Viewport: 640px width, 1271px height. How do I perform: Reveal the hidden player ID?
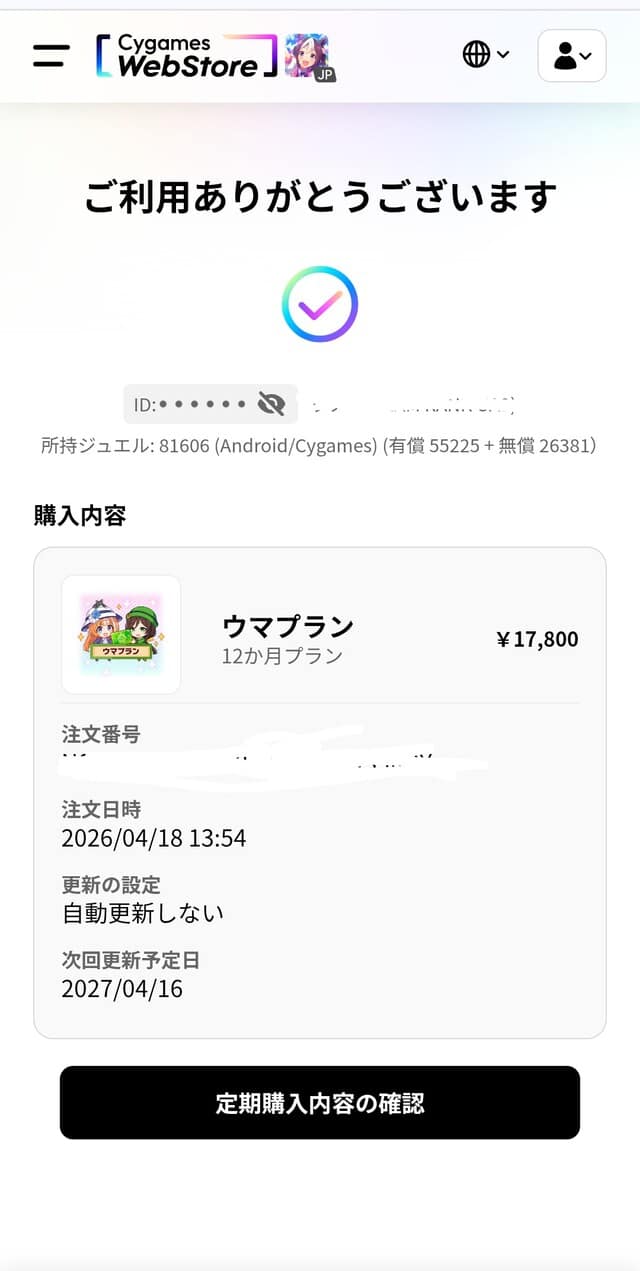pyautogui.click(x=271, y=404)
